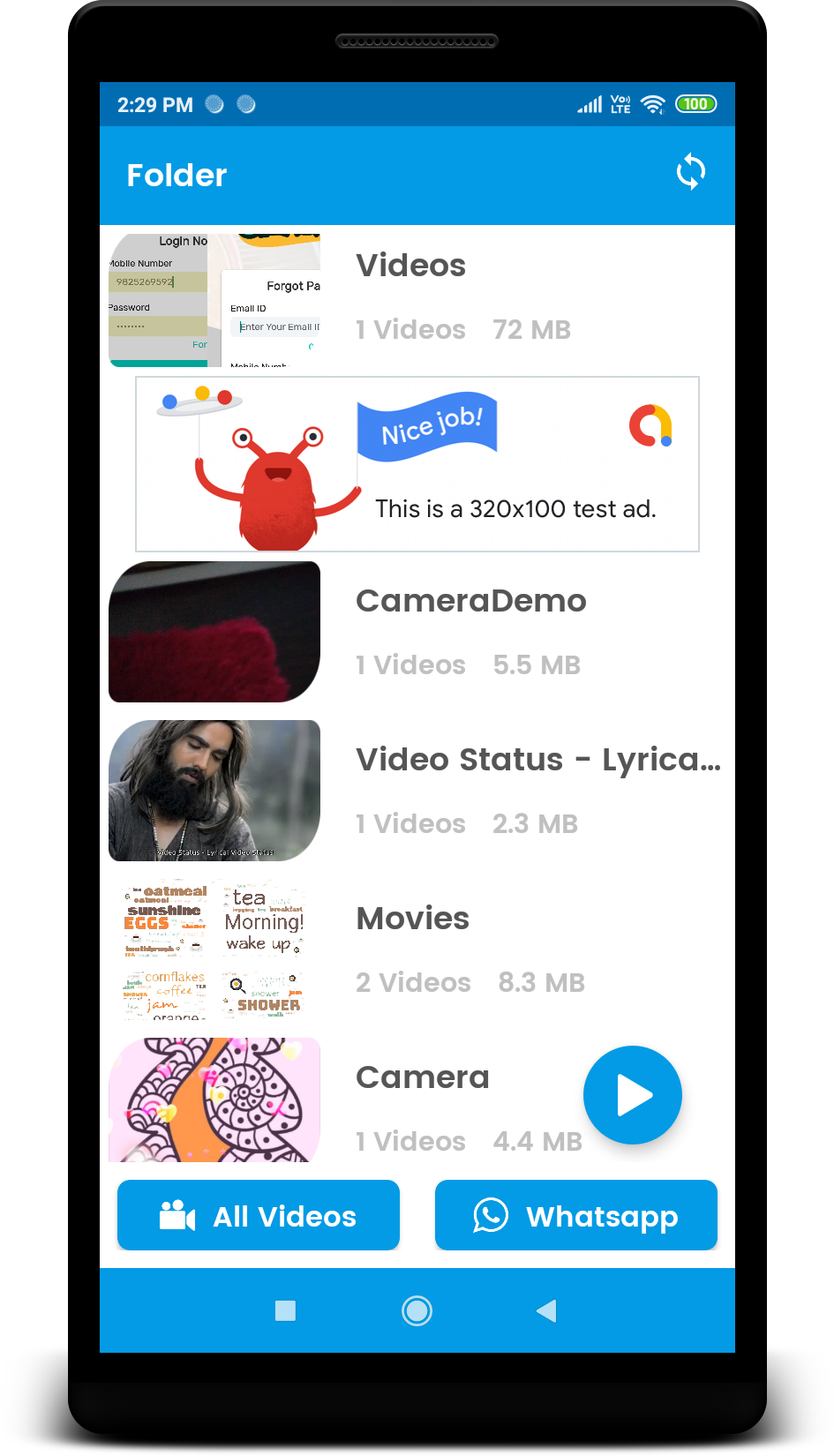Go to the home screen

417,1310
